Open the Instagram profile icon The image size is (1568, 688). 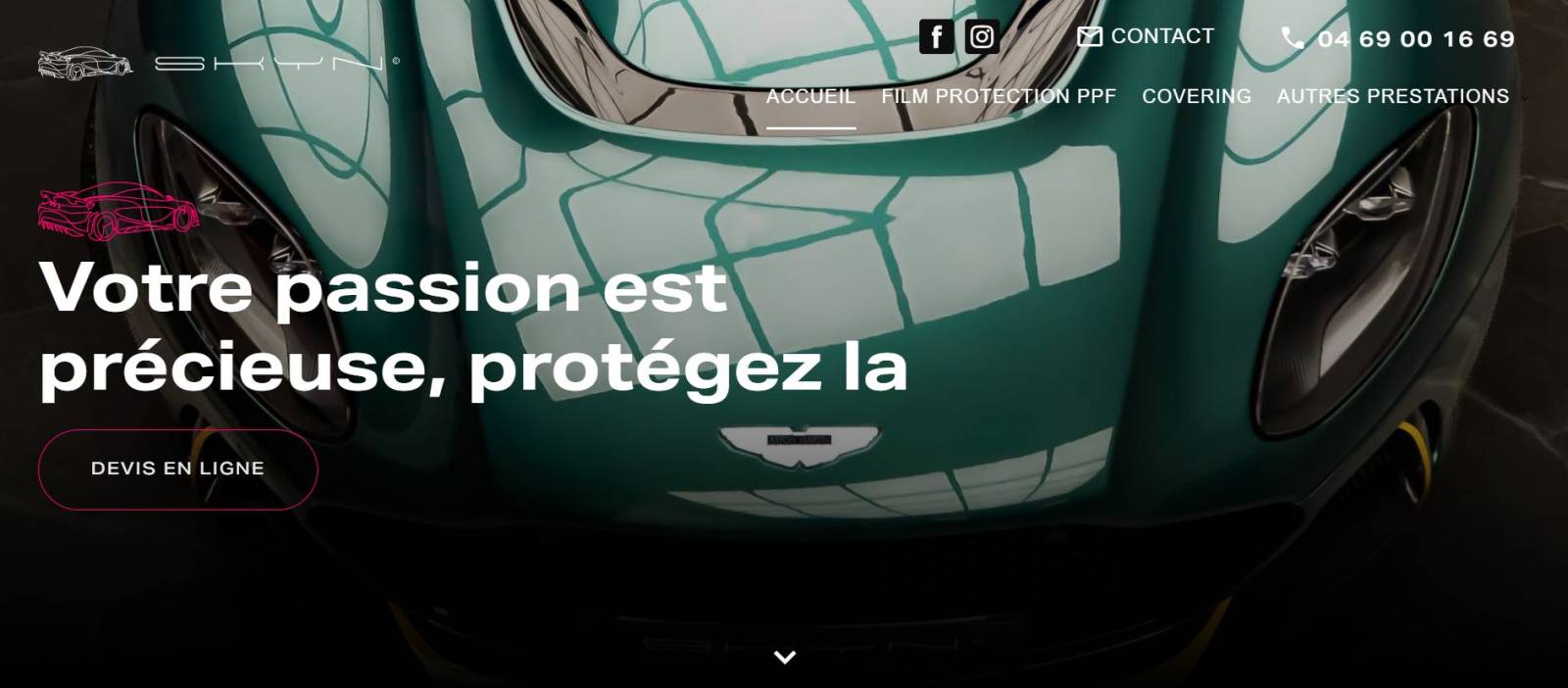(982, 37)
